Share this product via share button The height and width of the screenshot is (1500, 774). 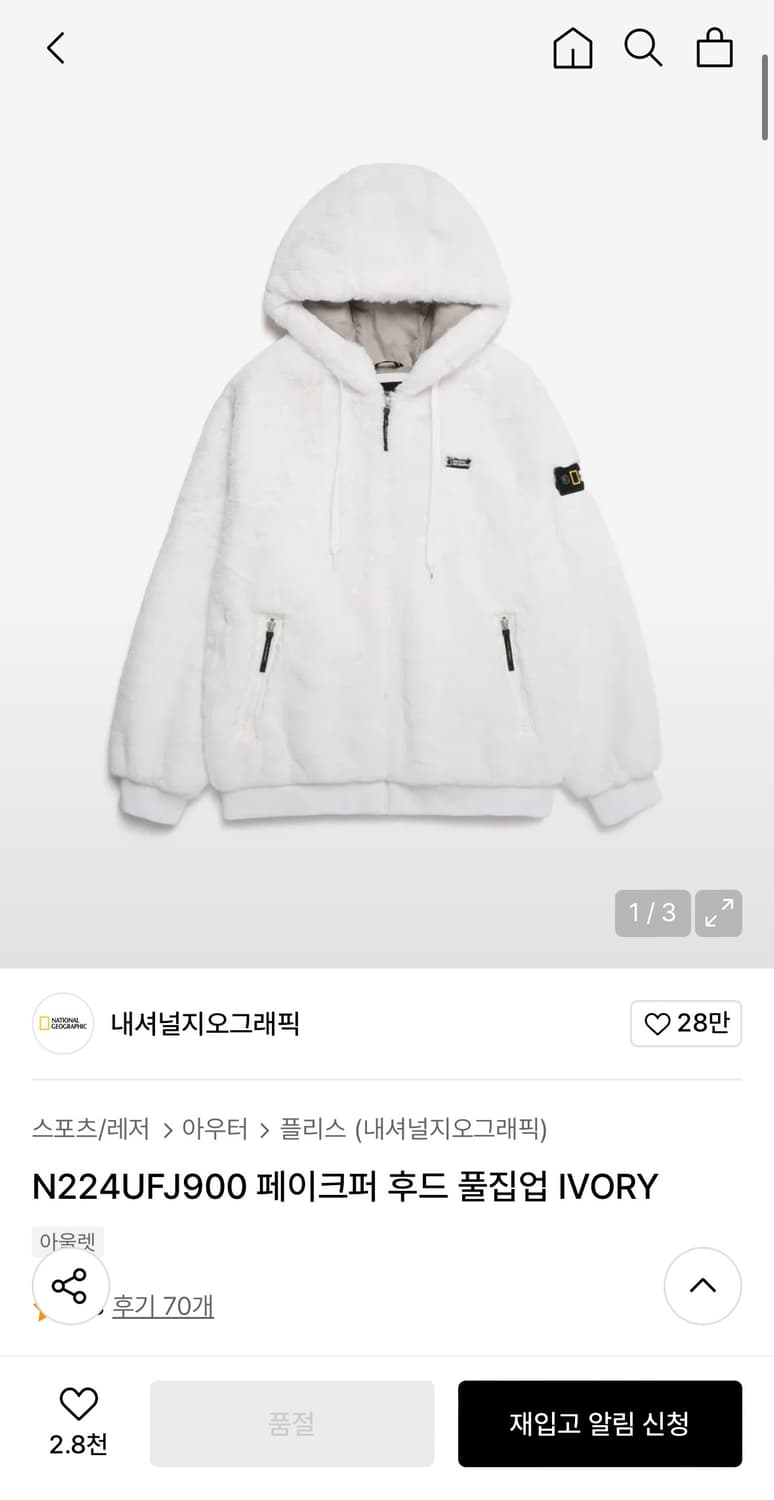click(x=70, y=1286)
